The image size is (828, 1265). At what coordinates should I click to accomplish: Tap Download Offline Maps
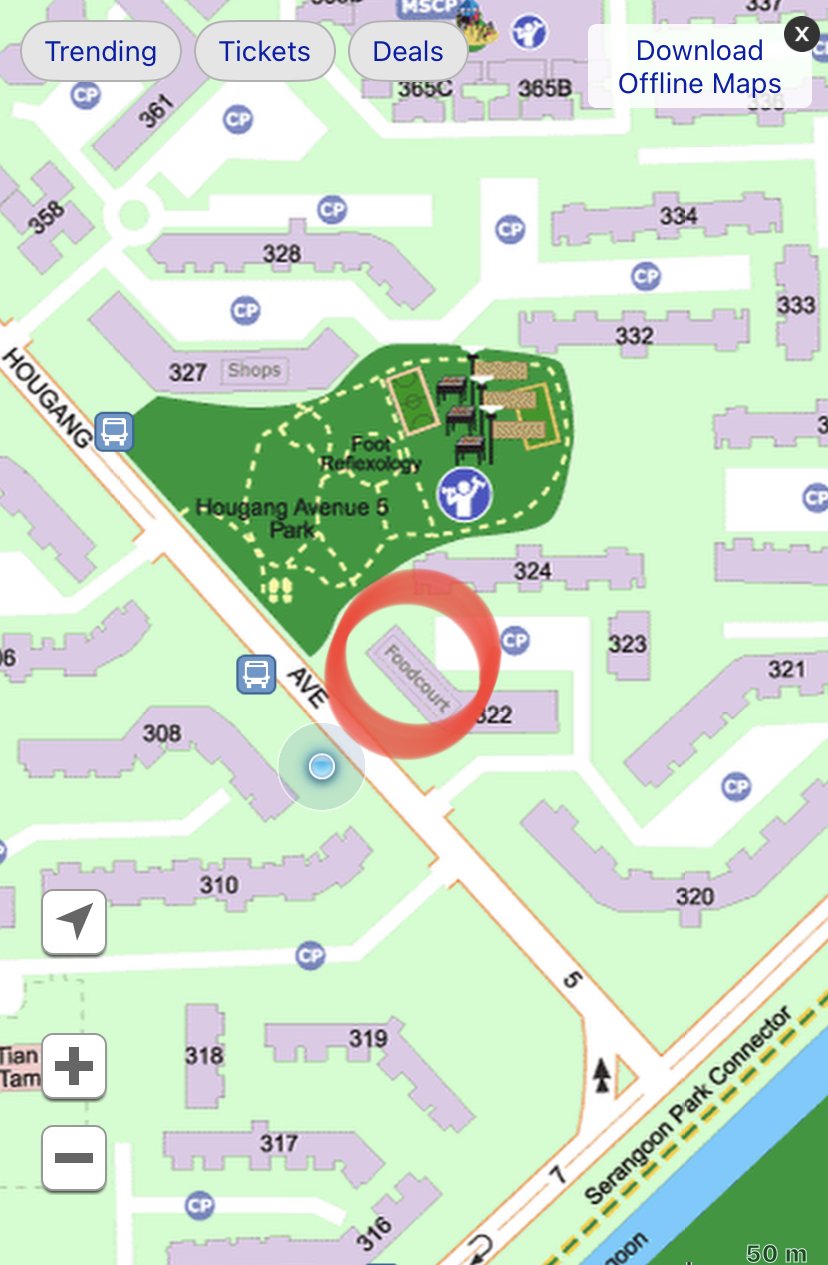point(699,67)
